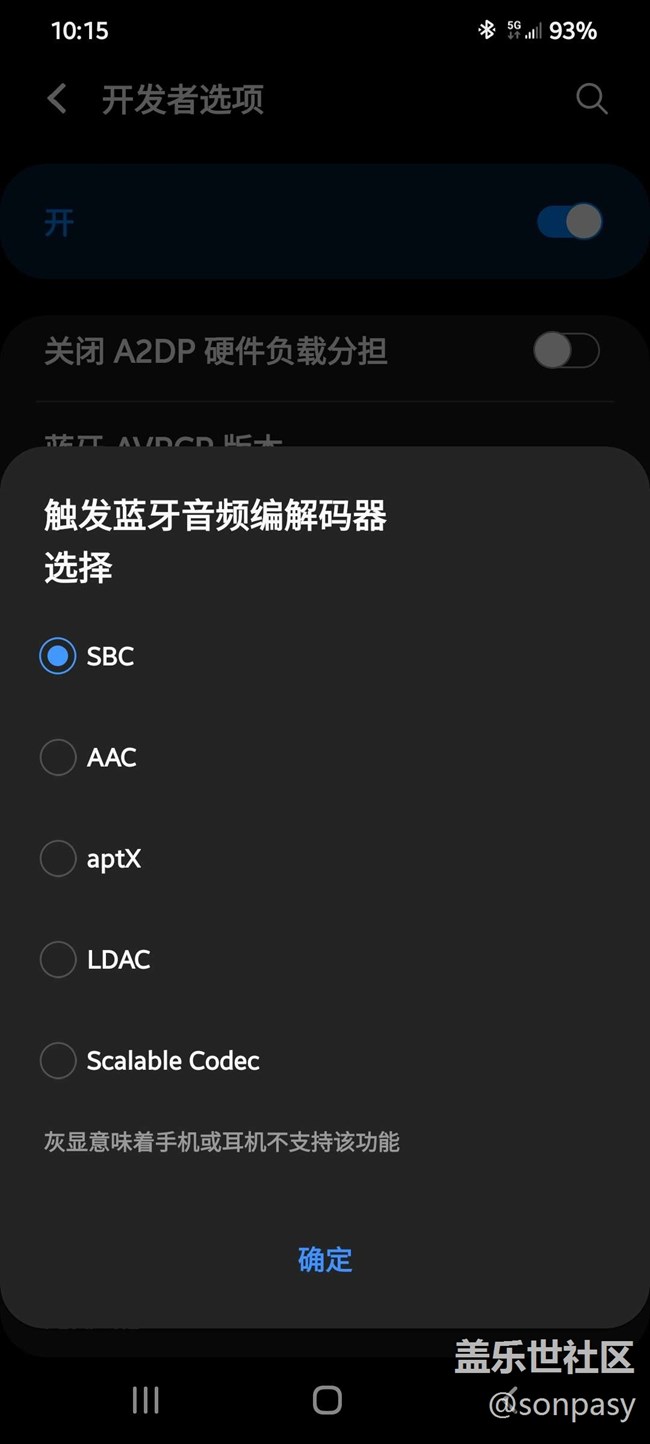Screen dimensions: 650x1444
Task: Open recent apps from navigation bar
Action: point(146,1400)
